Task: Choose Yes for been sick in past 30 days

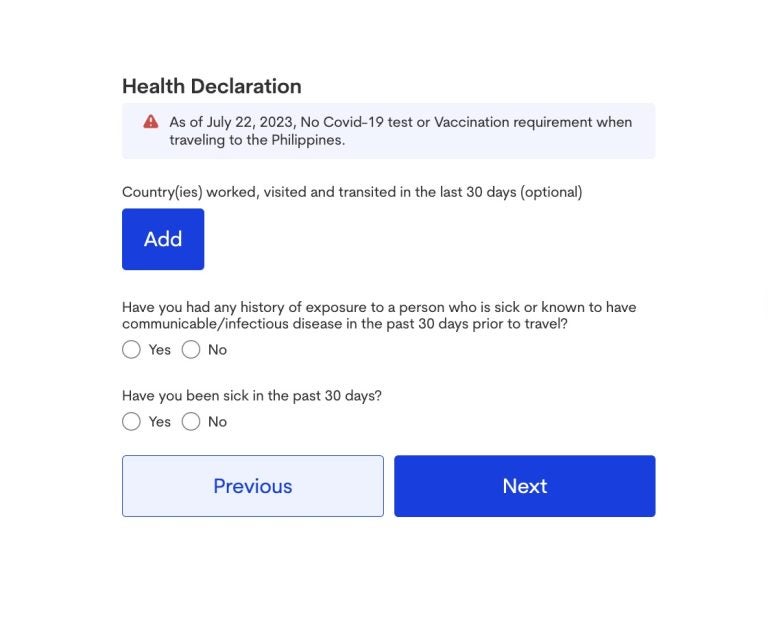Action: (x=131, y=422)
